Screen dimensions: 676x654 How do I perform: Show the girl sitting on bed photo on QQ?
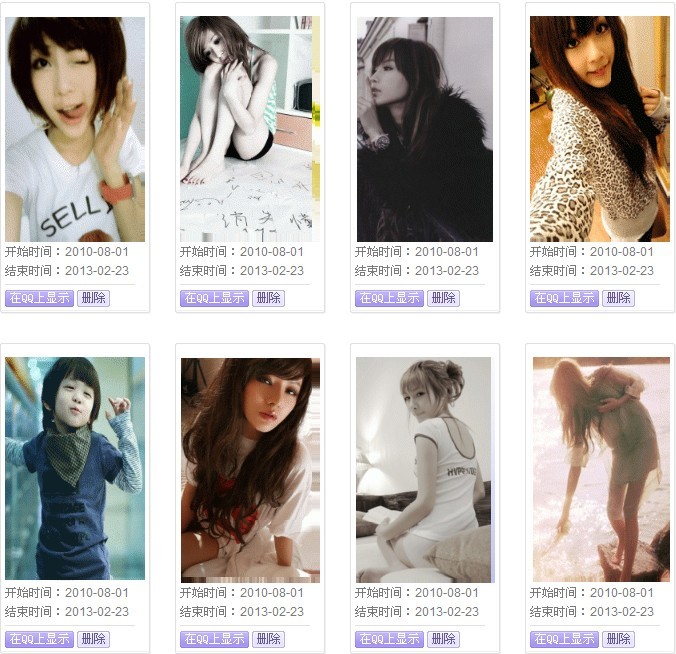tap(215, 298)
